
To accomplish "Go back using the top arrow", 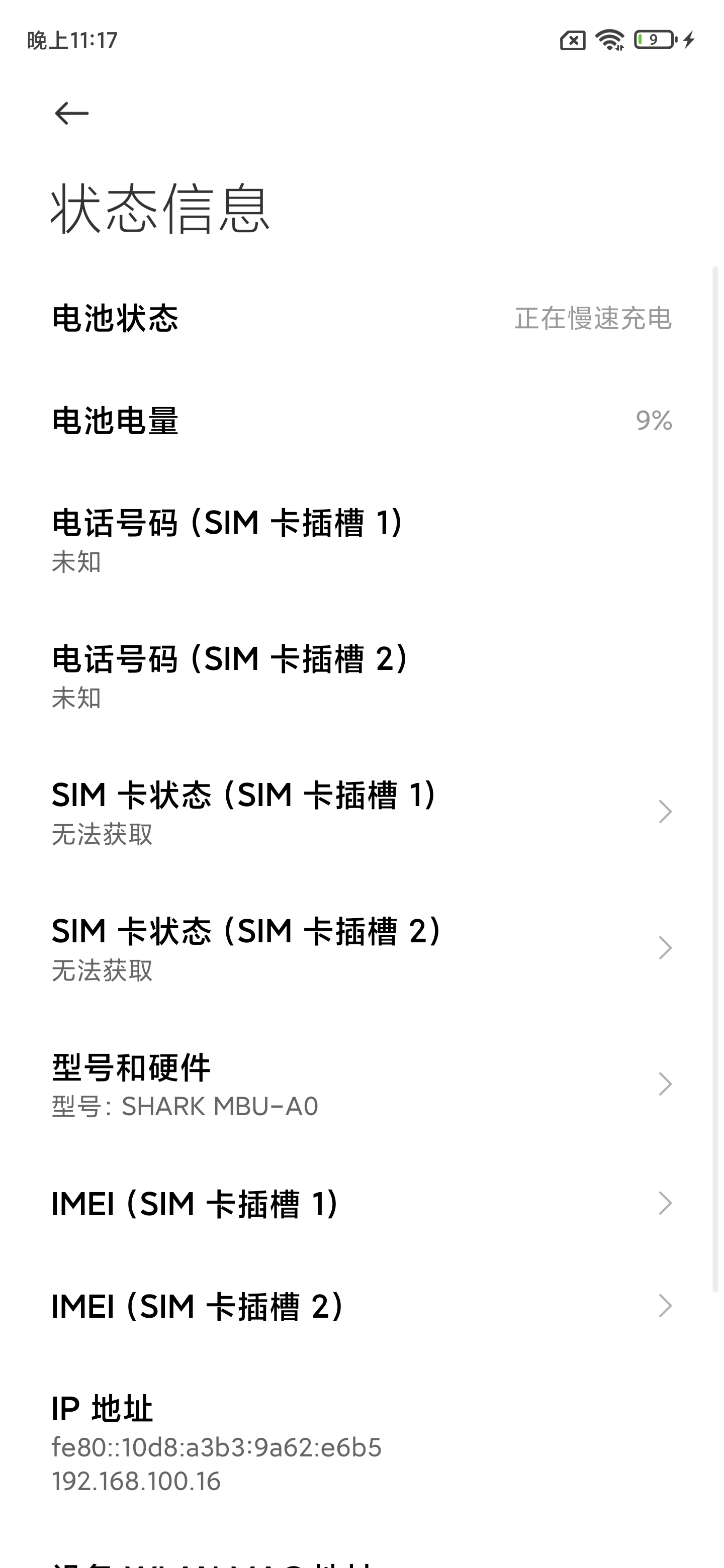I will pyautogui.click(x=72, y=113).
